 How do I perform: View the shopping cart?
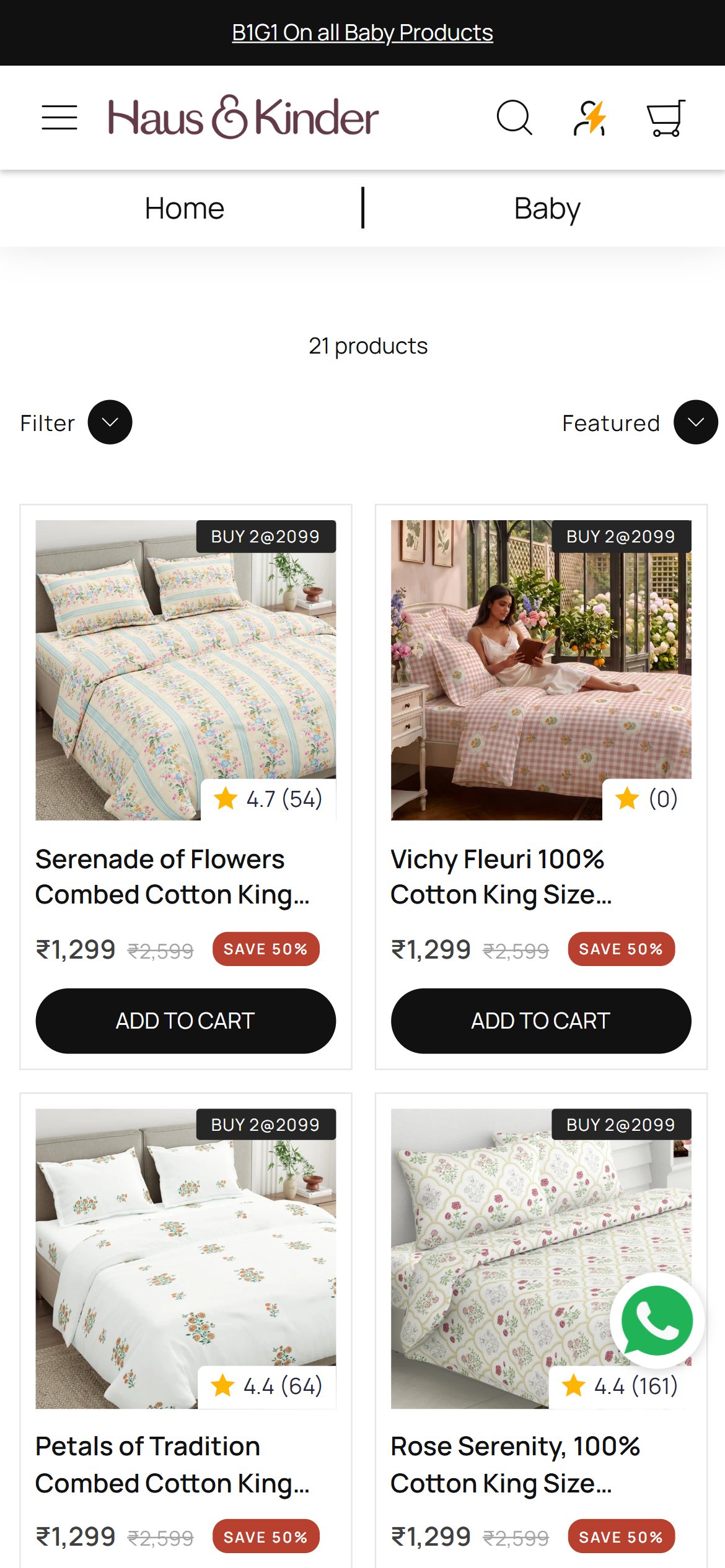coord(666,118)
